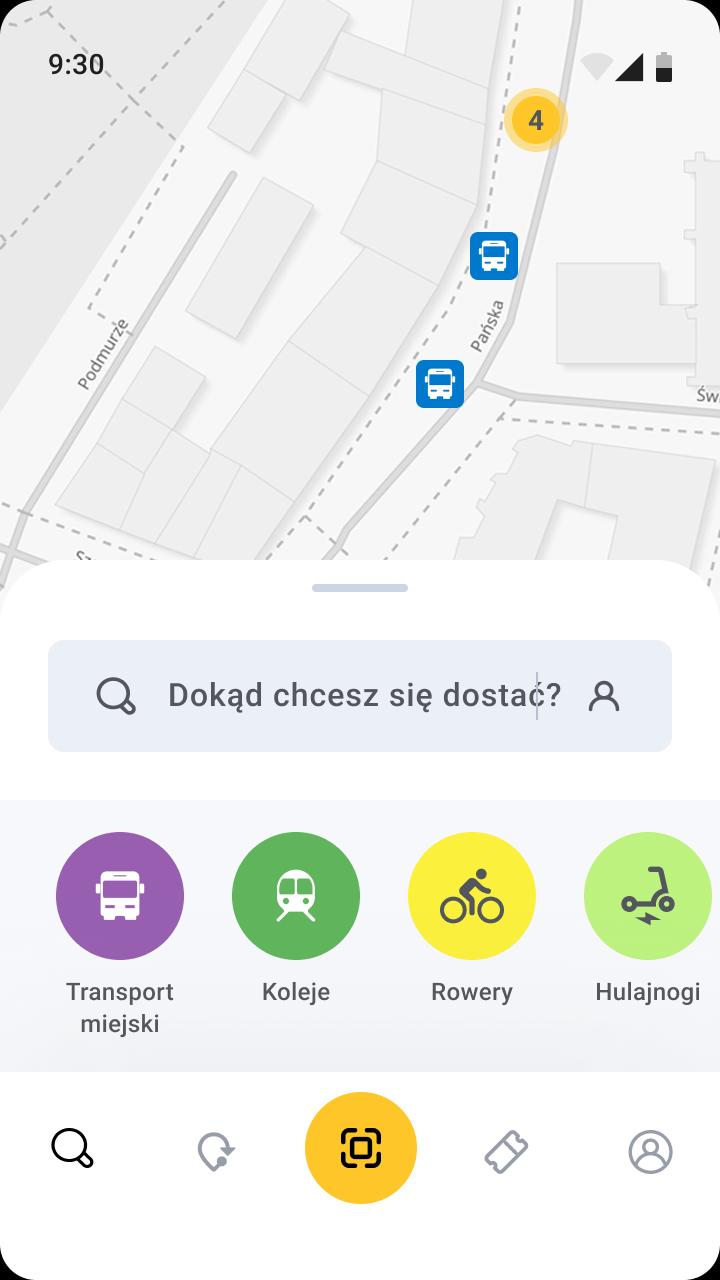Tap the yellow scan button
The height and width of the screenshot is (1280, 720).
(361, 1148)
